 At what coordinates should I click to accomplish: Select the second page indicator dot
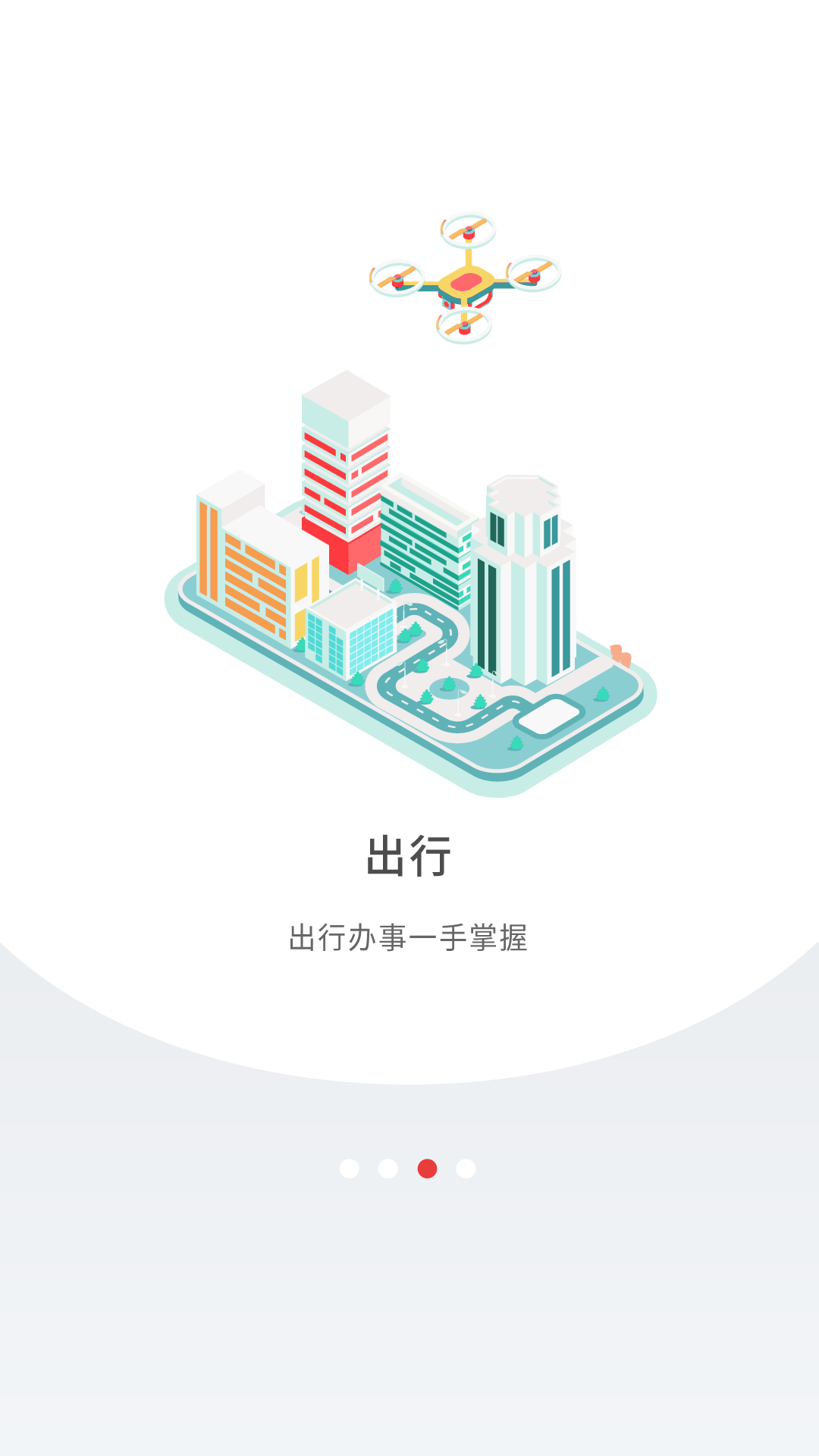click(389, 1170)
